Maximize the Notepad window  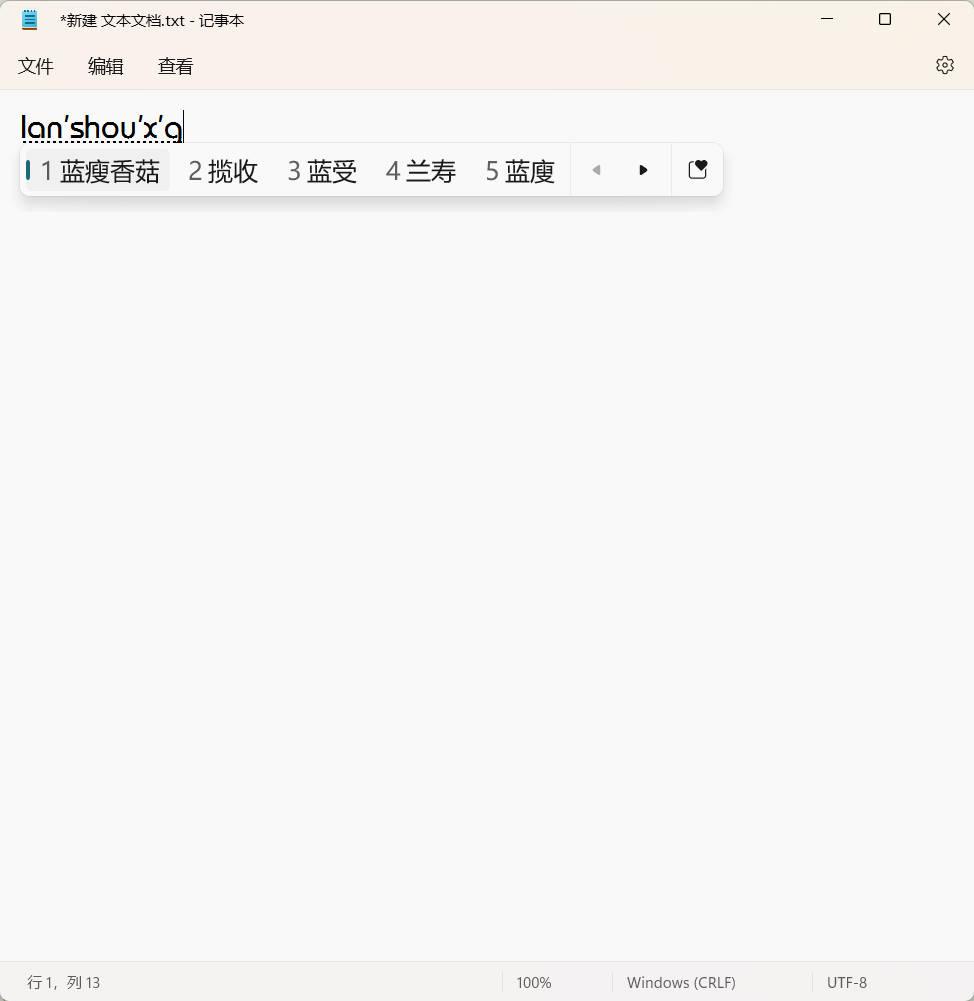[885, 19]
